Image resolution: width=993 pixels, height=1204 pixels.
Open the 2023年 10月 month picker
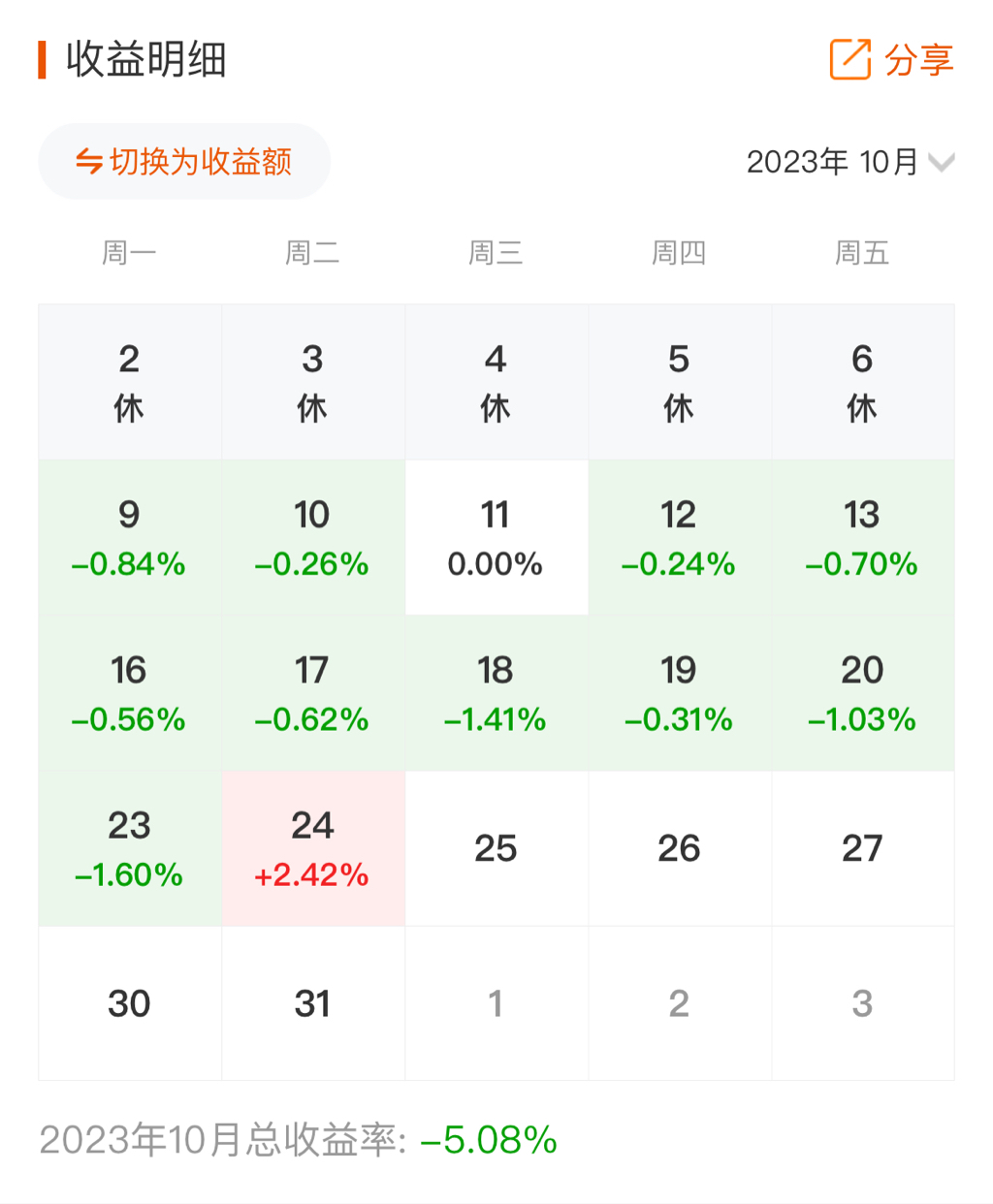[x=850, y=162]
